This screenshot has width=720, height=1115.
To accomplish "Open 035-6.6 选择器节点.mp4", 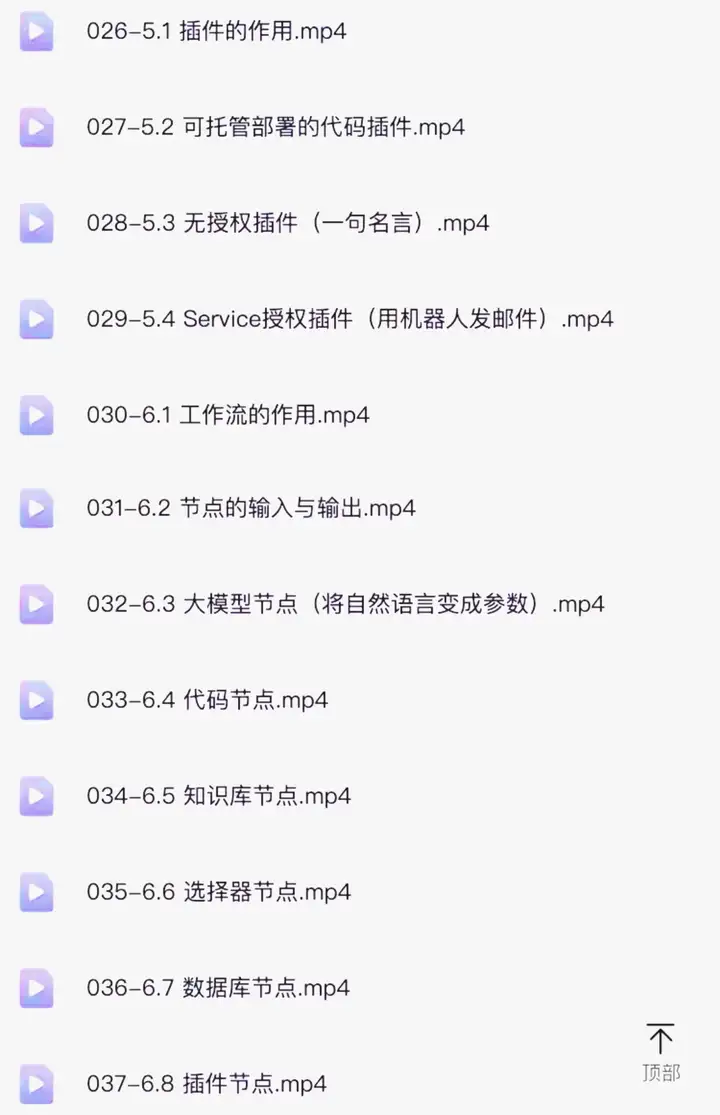I will pyautogui.click(x=217, y=892).
